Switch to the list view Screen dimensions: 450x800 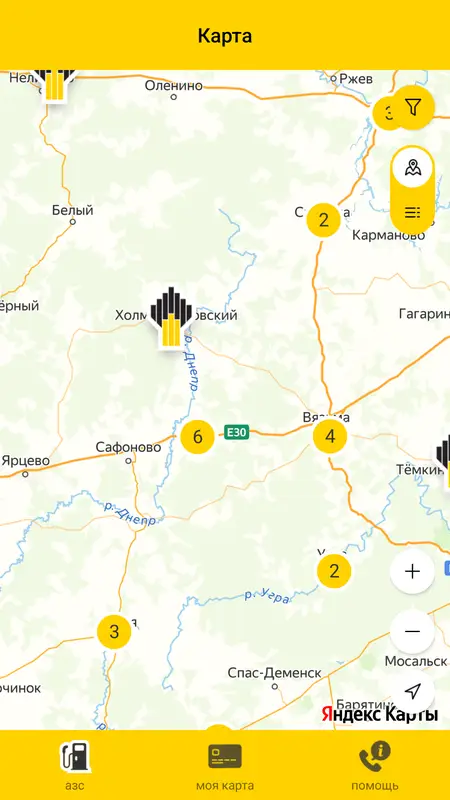coord(413,212)
